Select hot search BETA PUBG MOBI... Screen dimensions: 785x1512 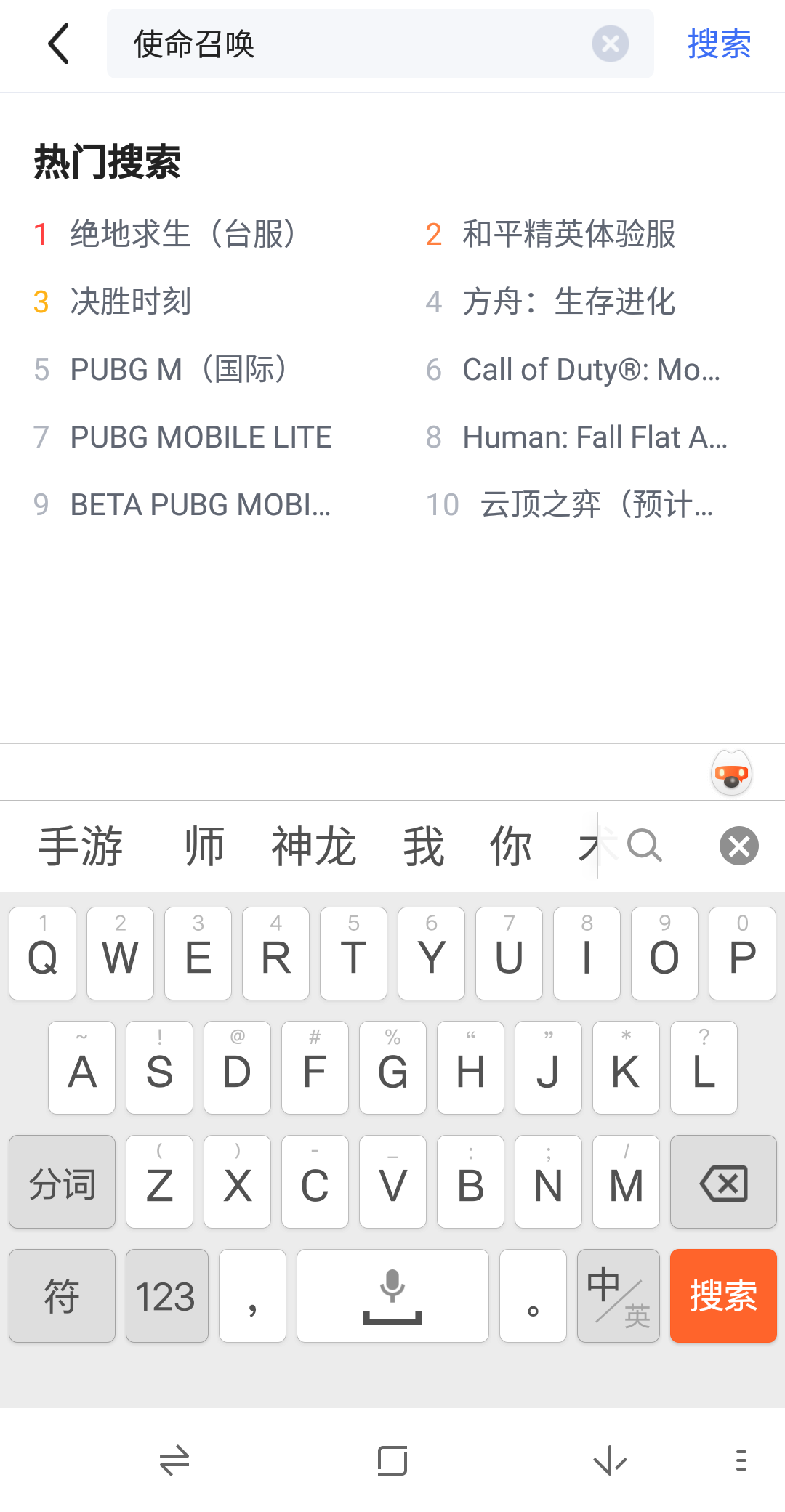point(201,504)
